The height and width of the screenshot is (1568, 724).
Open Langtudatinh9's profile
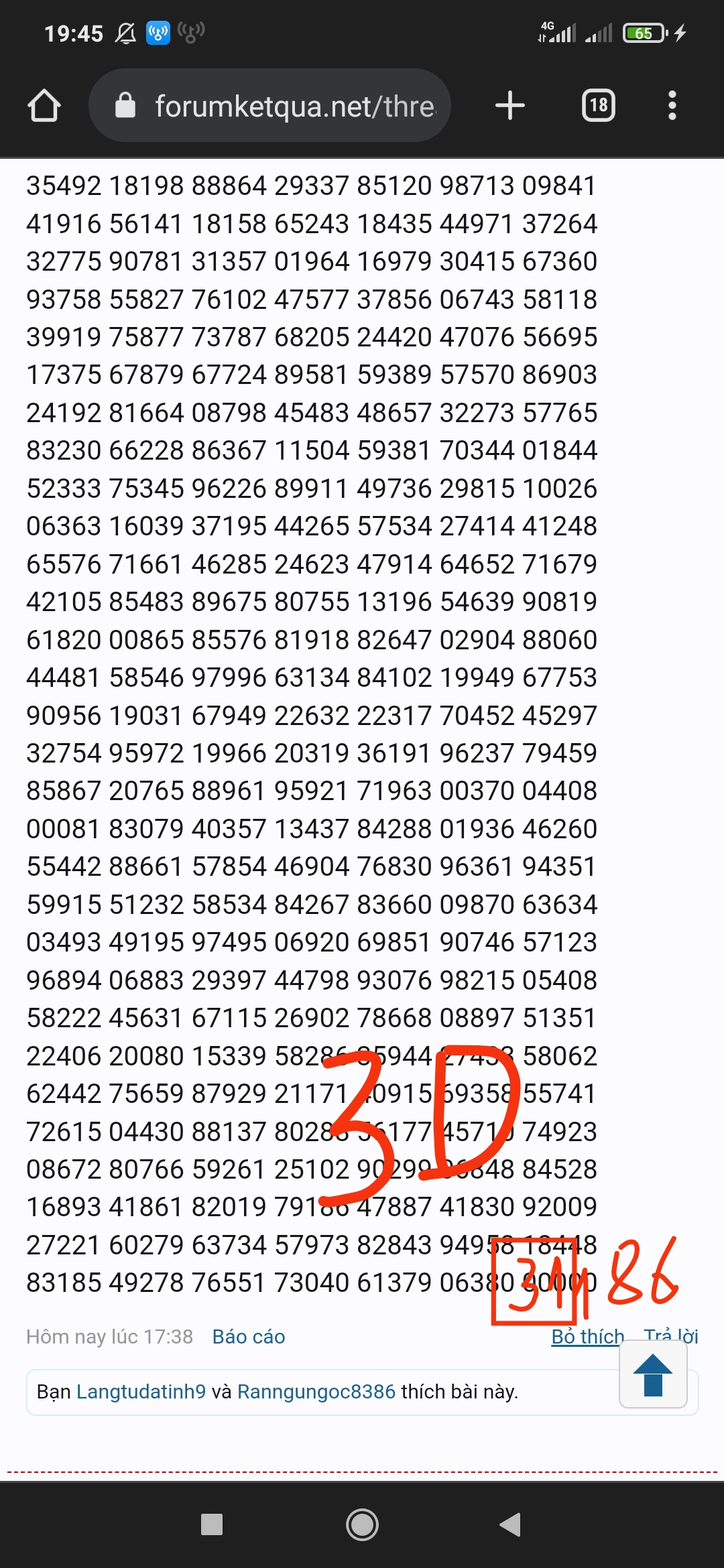[141, 1392]
